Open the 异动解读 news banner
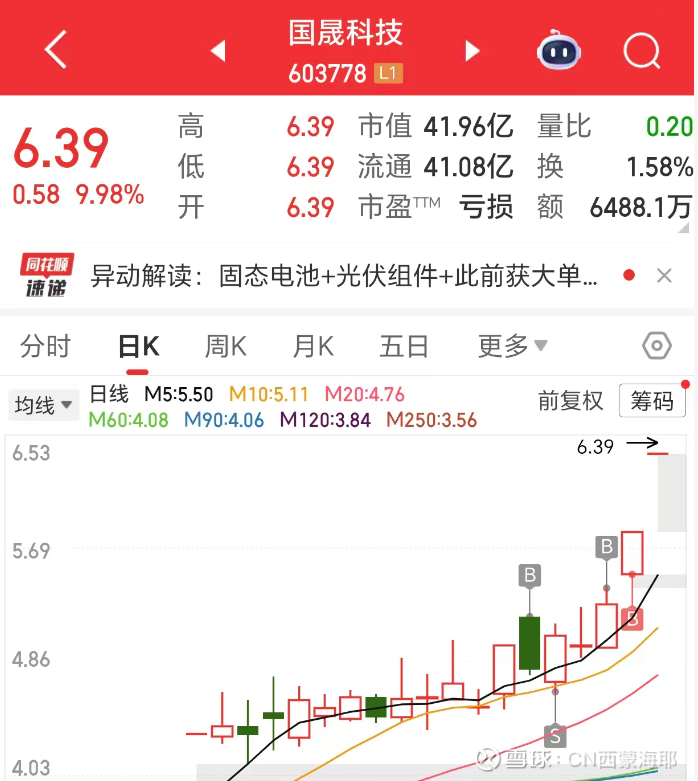Screen dimensions: 698x781 (x=343, y=276)
